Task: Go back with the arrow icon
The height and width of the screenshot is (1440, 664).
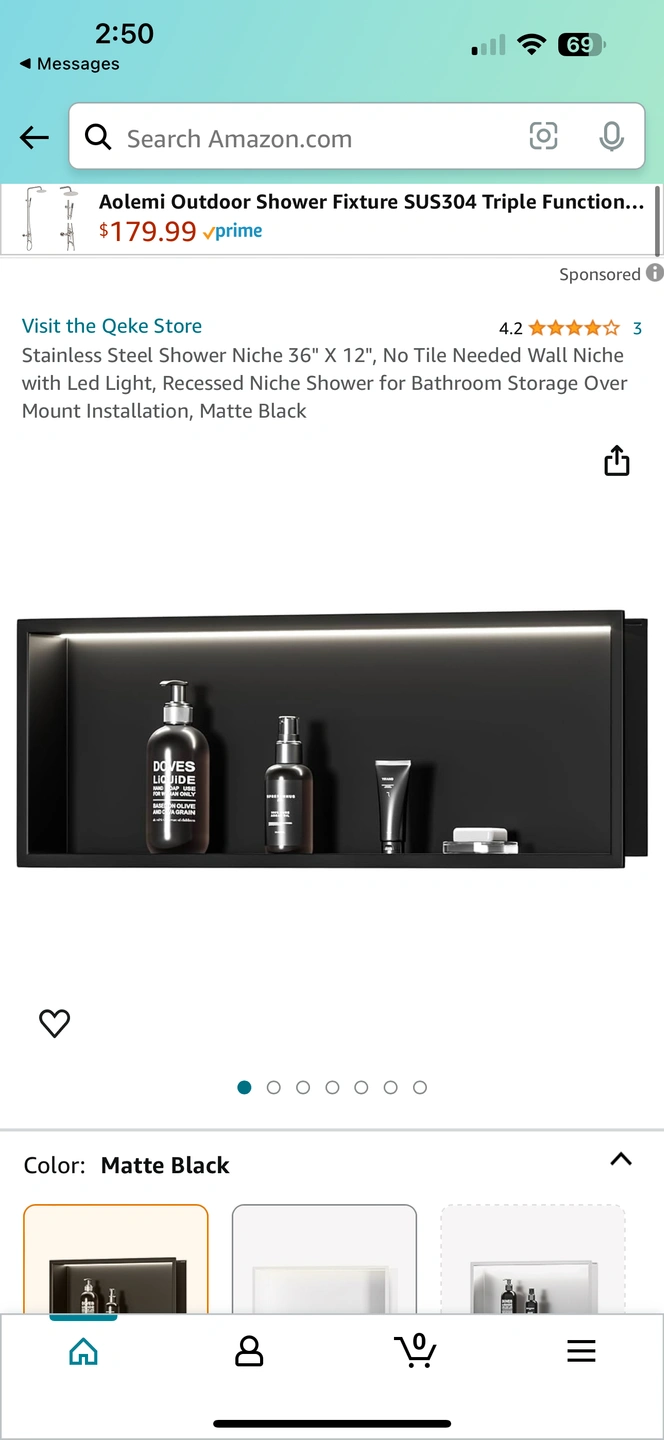Action: coord(34,138)
